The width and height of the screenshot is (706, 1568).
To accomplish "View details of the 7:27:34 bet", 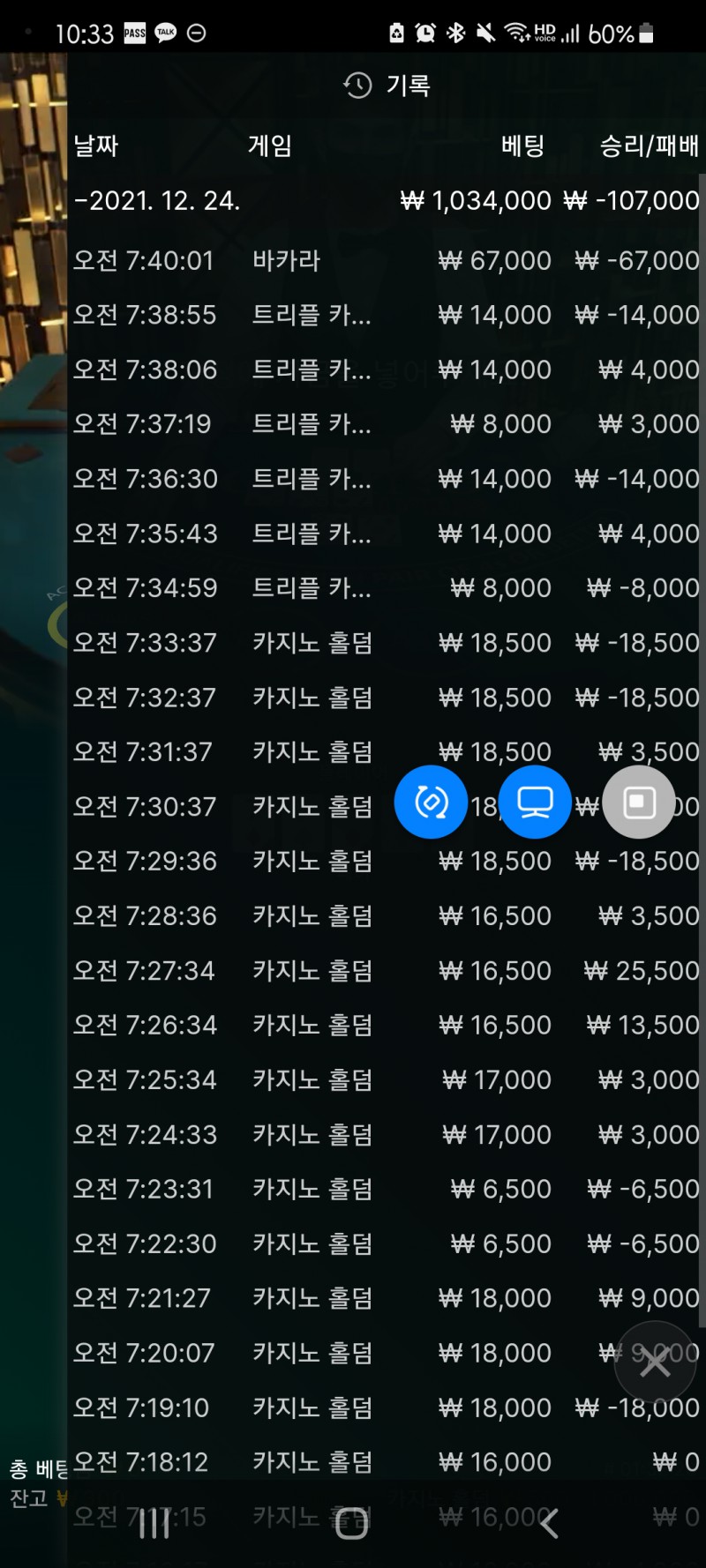I will (x=385, y=971).
